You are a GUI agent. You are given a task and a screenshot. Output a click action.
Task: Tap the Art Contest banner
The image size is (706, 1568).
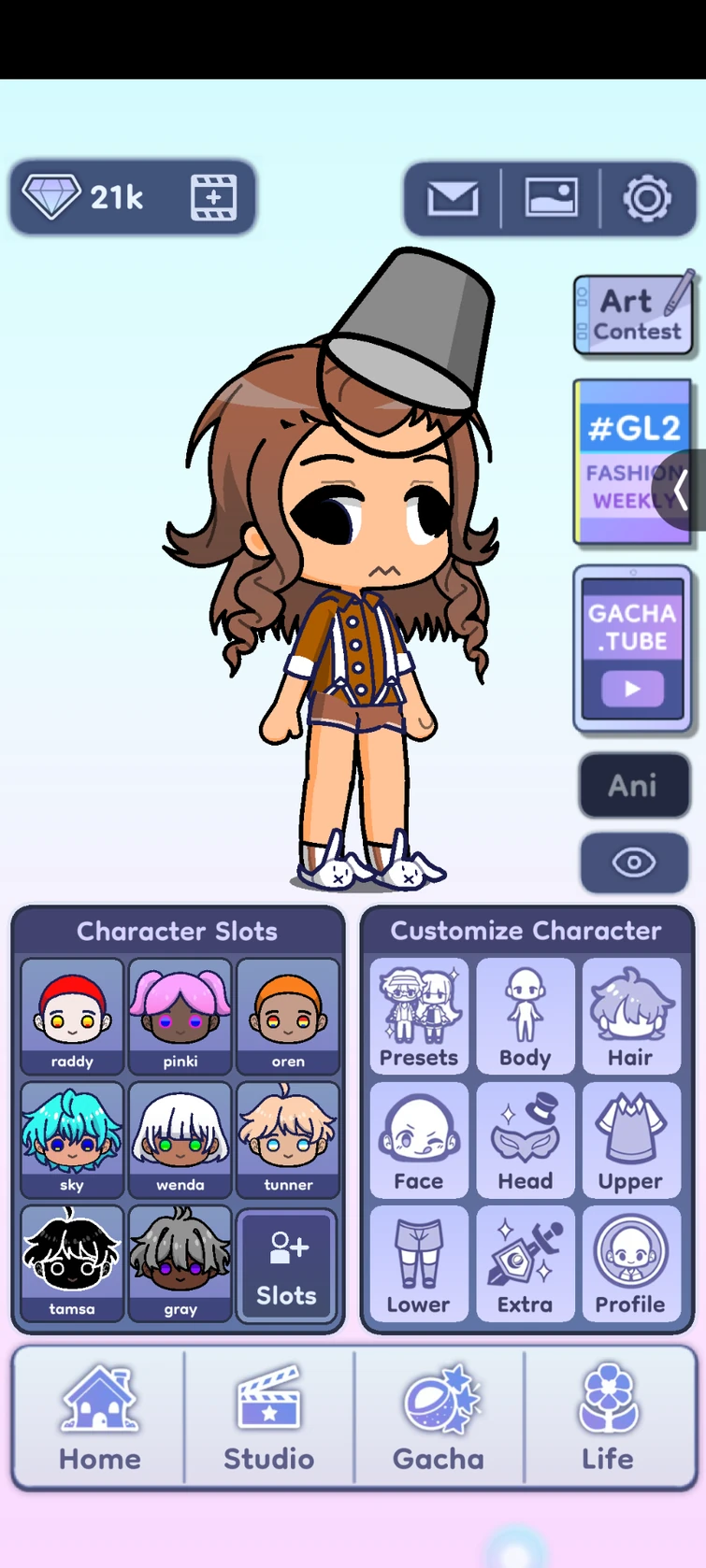tap(634, 314)
